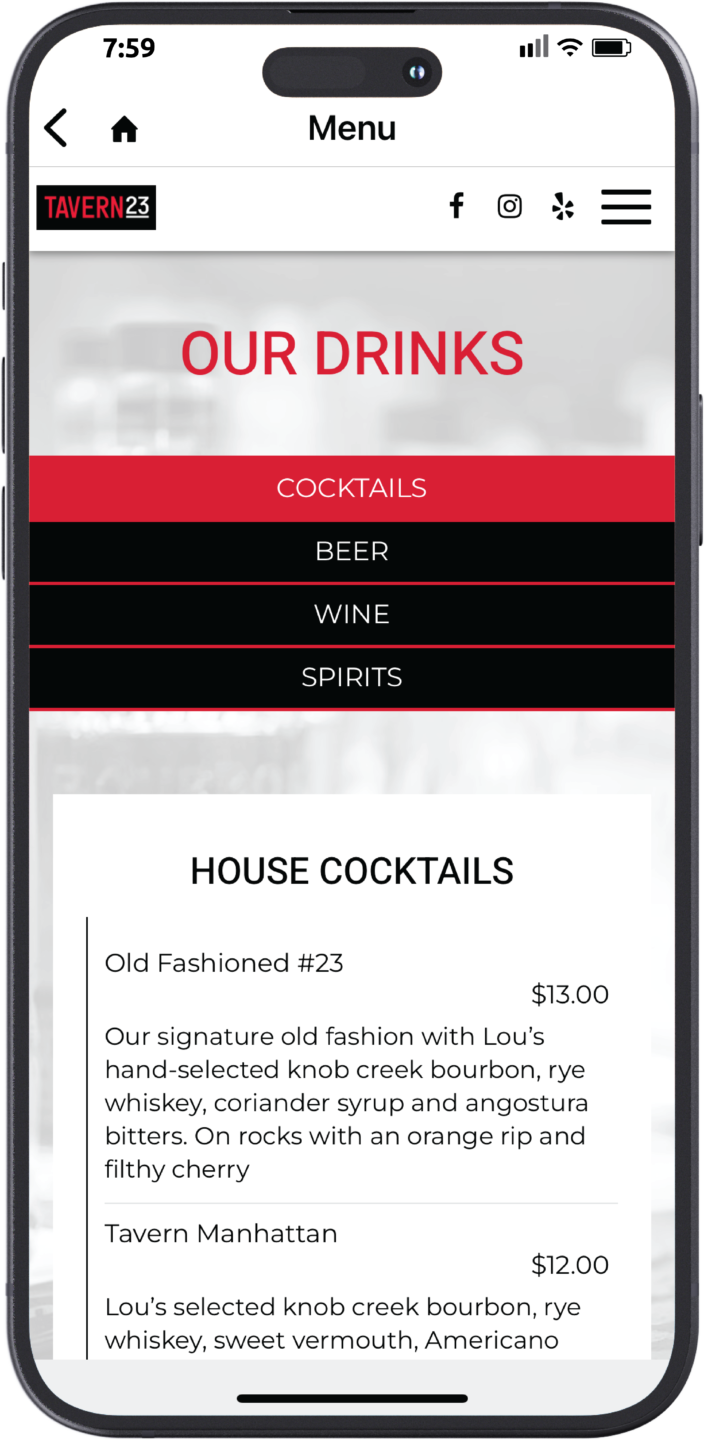This screenshot has height=1440, width=704.
Task: Open Tavern 23's Facebook page
Action: point(456,207)
